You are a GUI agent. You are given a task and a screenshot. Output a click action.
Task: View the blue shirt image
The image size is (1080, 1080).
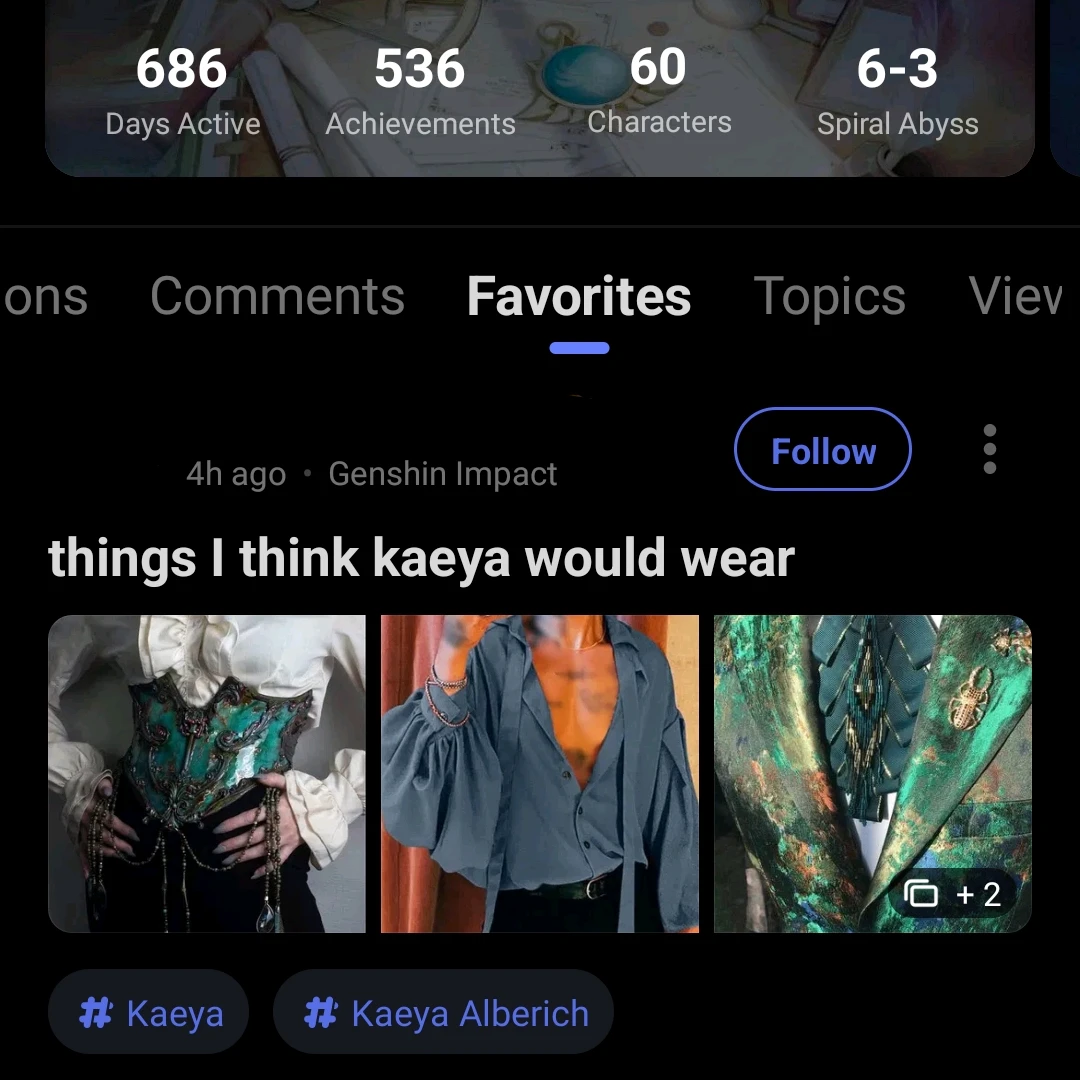(x=539, y=773)
